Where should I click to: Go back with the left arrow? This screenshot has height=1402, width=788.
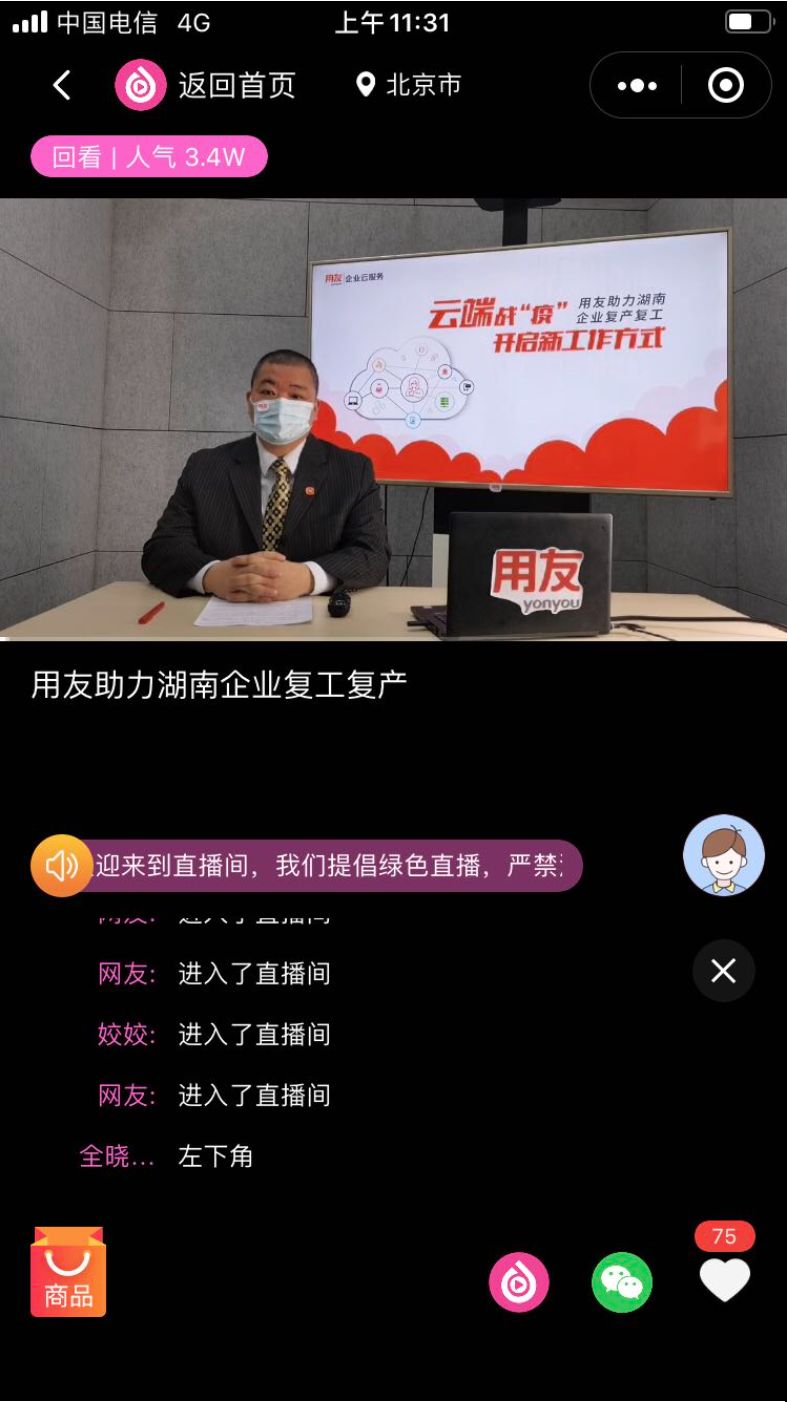point(62,86)
